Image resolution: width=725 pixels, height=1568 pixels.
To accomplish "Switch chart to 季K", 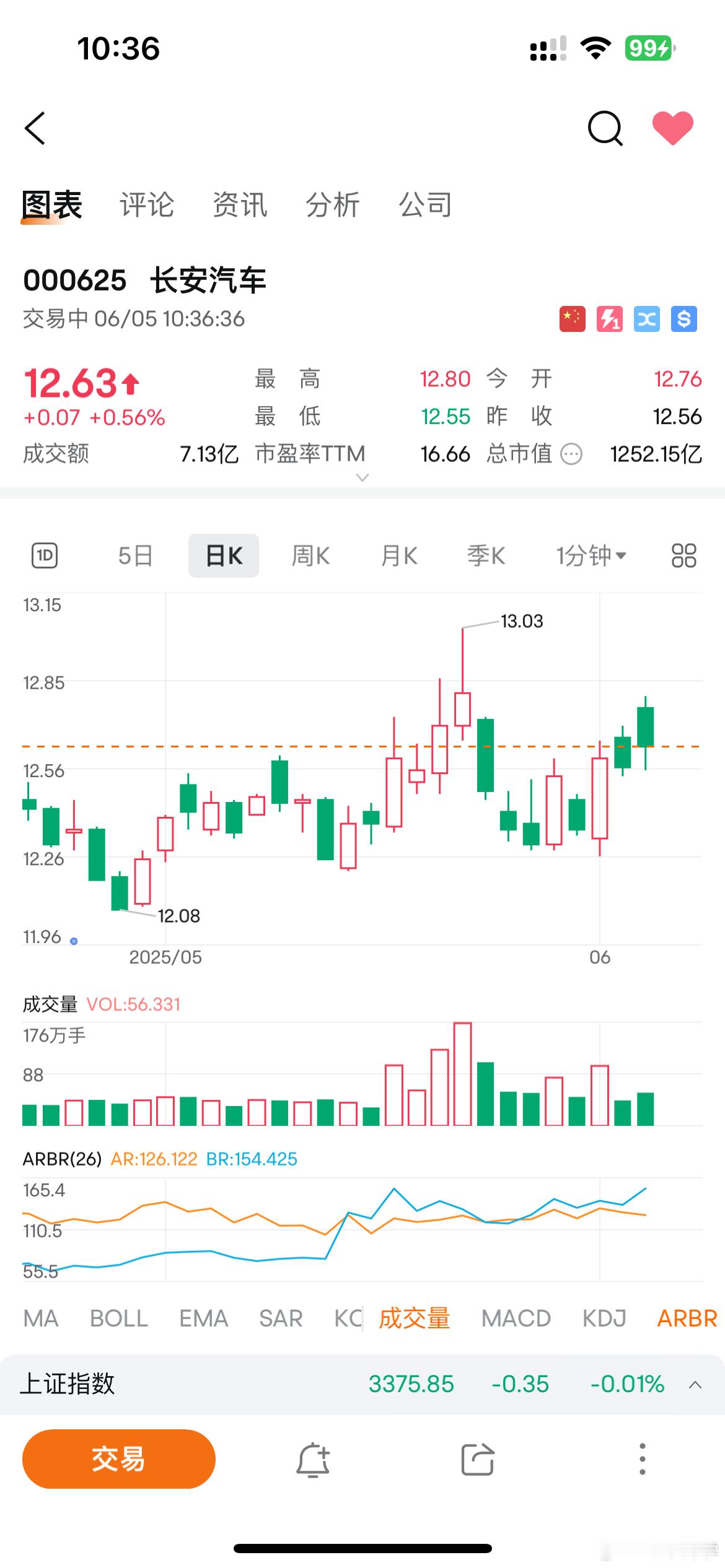I will point(486,555).
